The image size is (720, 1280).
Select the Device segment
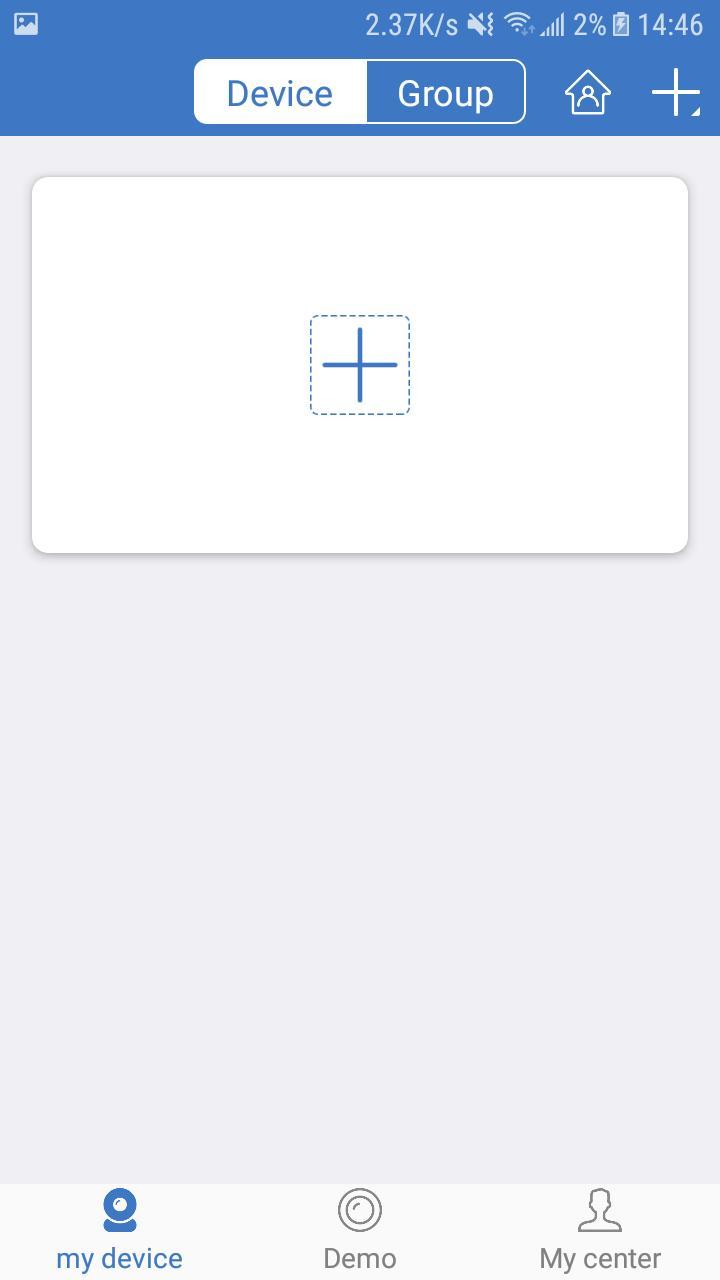(280, 93)
